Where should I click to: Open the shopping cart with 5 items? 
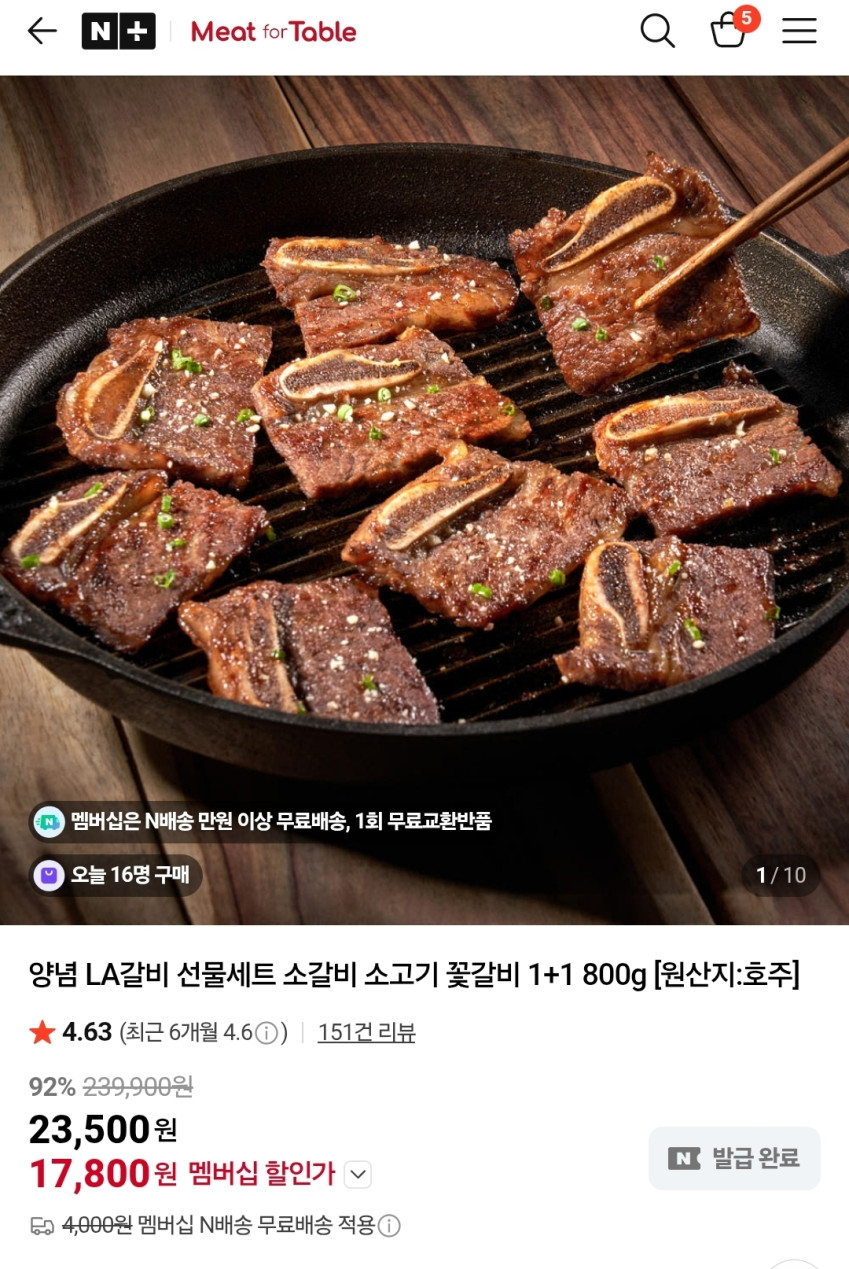click(730, 30)
